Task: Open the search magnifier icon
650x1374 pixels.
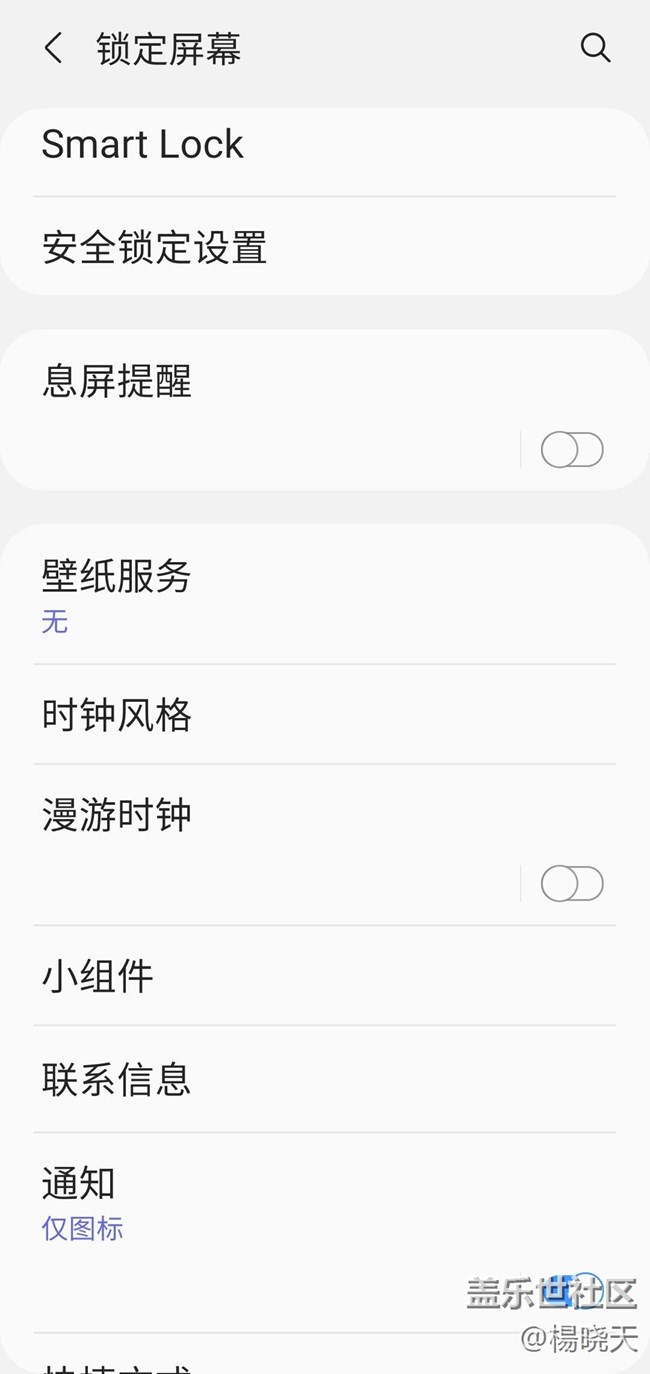Action: (x=595, y=48)
